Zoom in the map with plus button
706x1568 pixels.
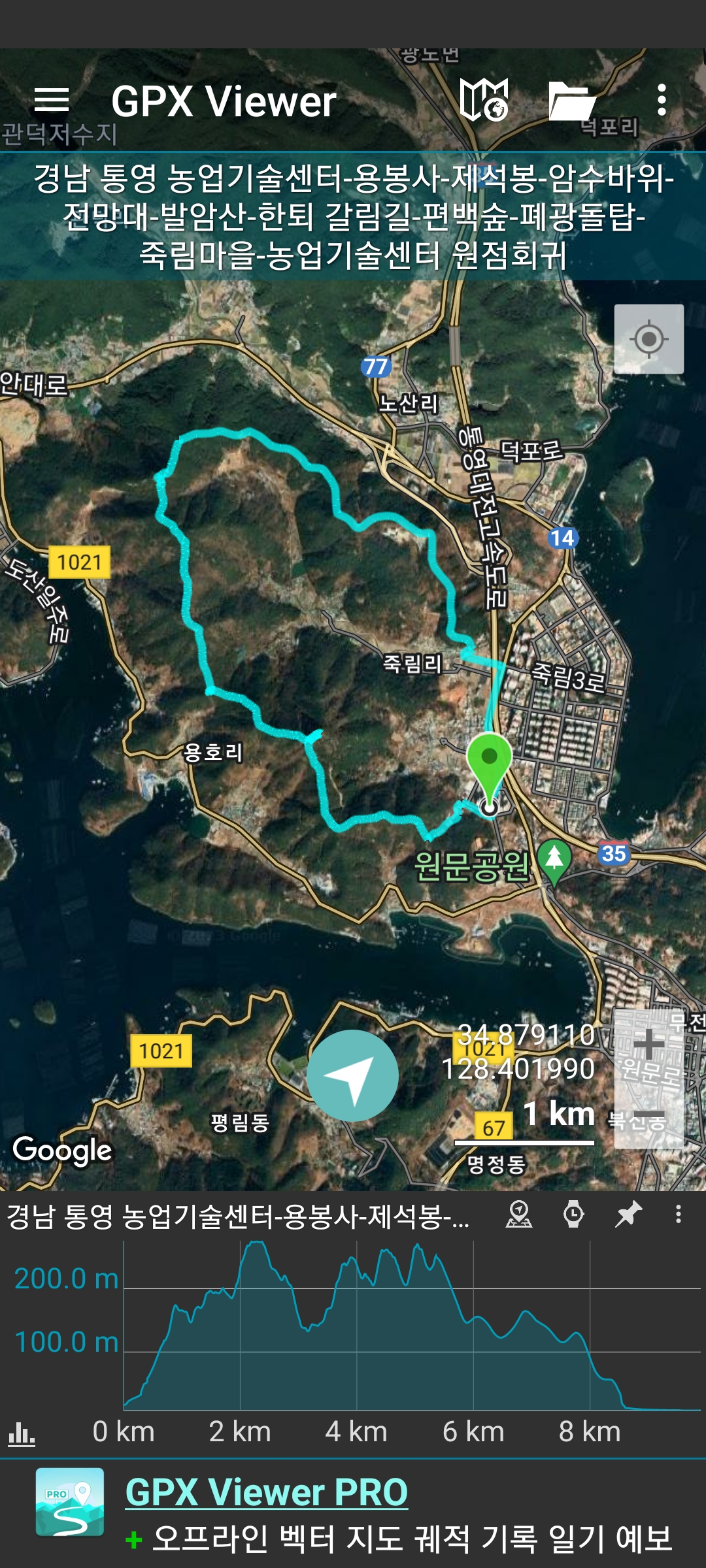click(648, 1043)
